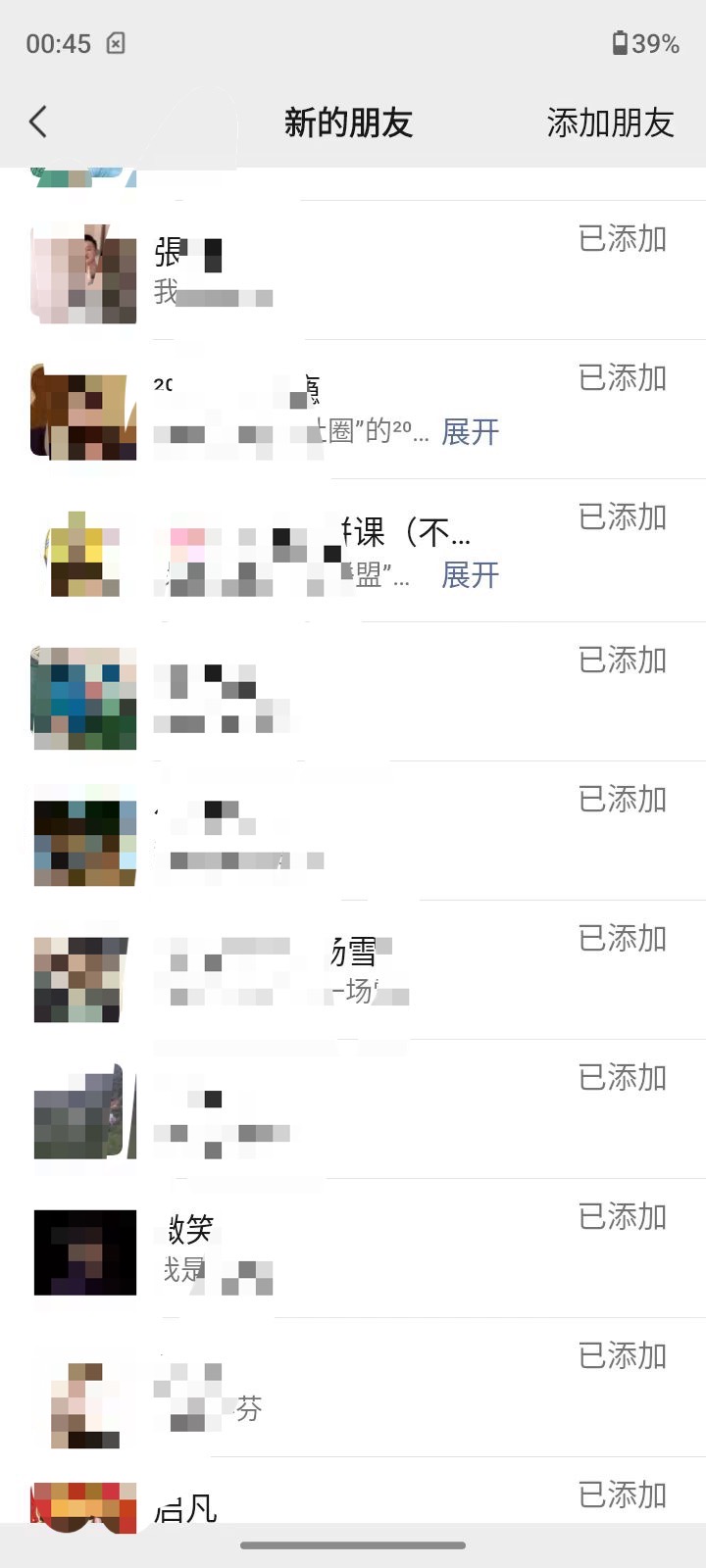Open the request with message ending 芬
The width and height of the screenshot is (706, 1568).
(294, 1388)
